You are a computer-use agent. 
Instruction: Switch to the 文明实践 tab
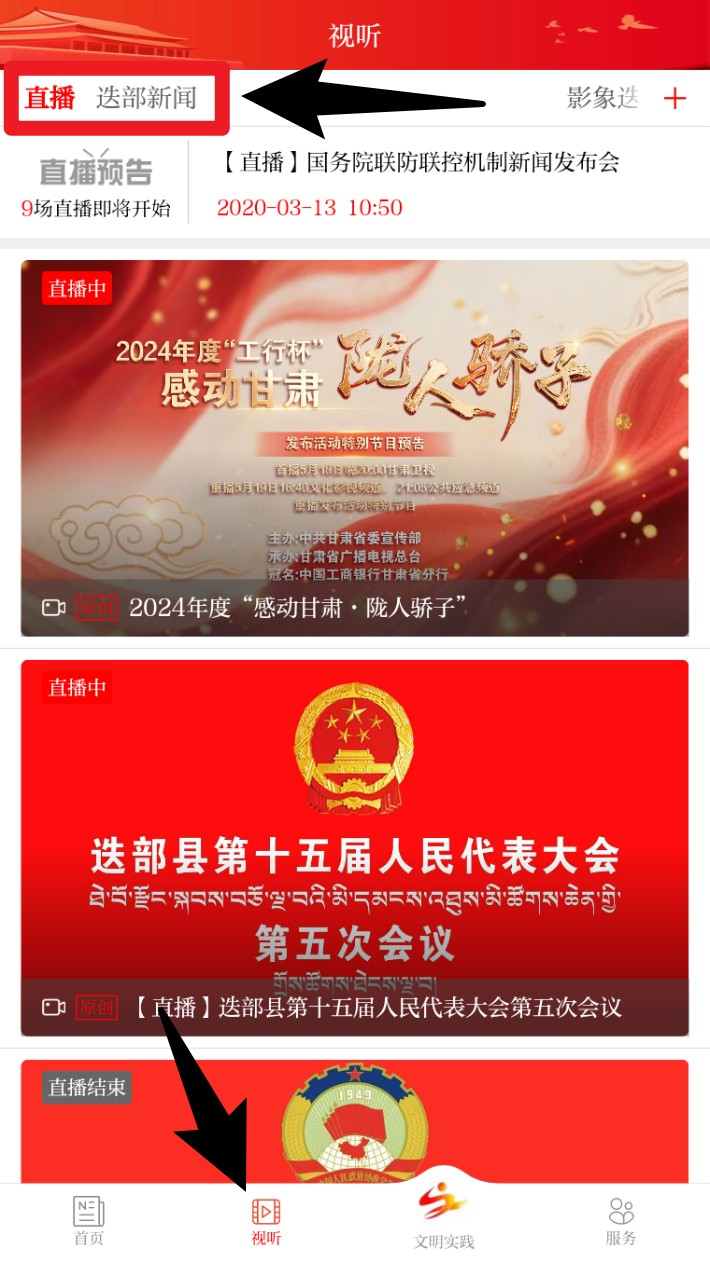point(443,1217)
